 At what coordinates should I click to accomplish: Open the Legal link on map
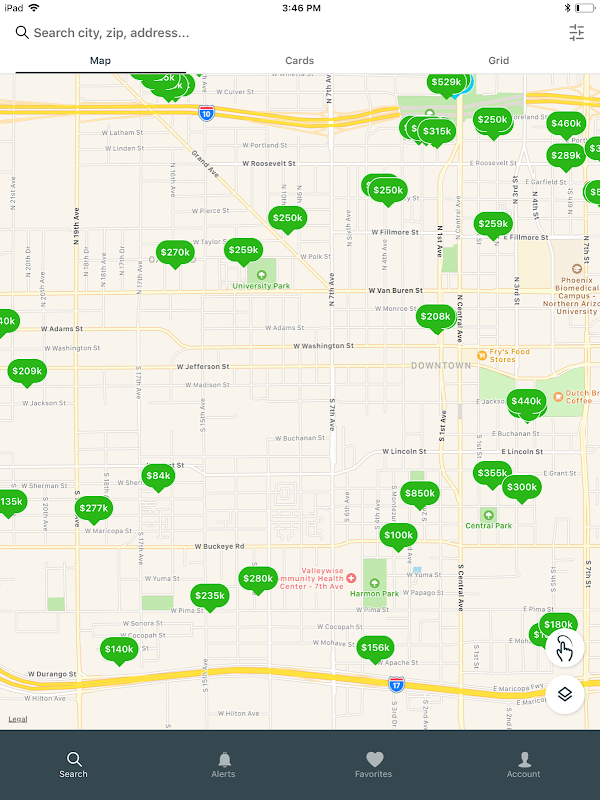(x=18, y=719)
